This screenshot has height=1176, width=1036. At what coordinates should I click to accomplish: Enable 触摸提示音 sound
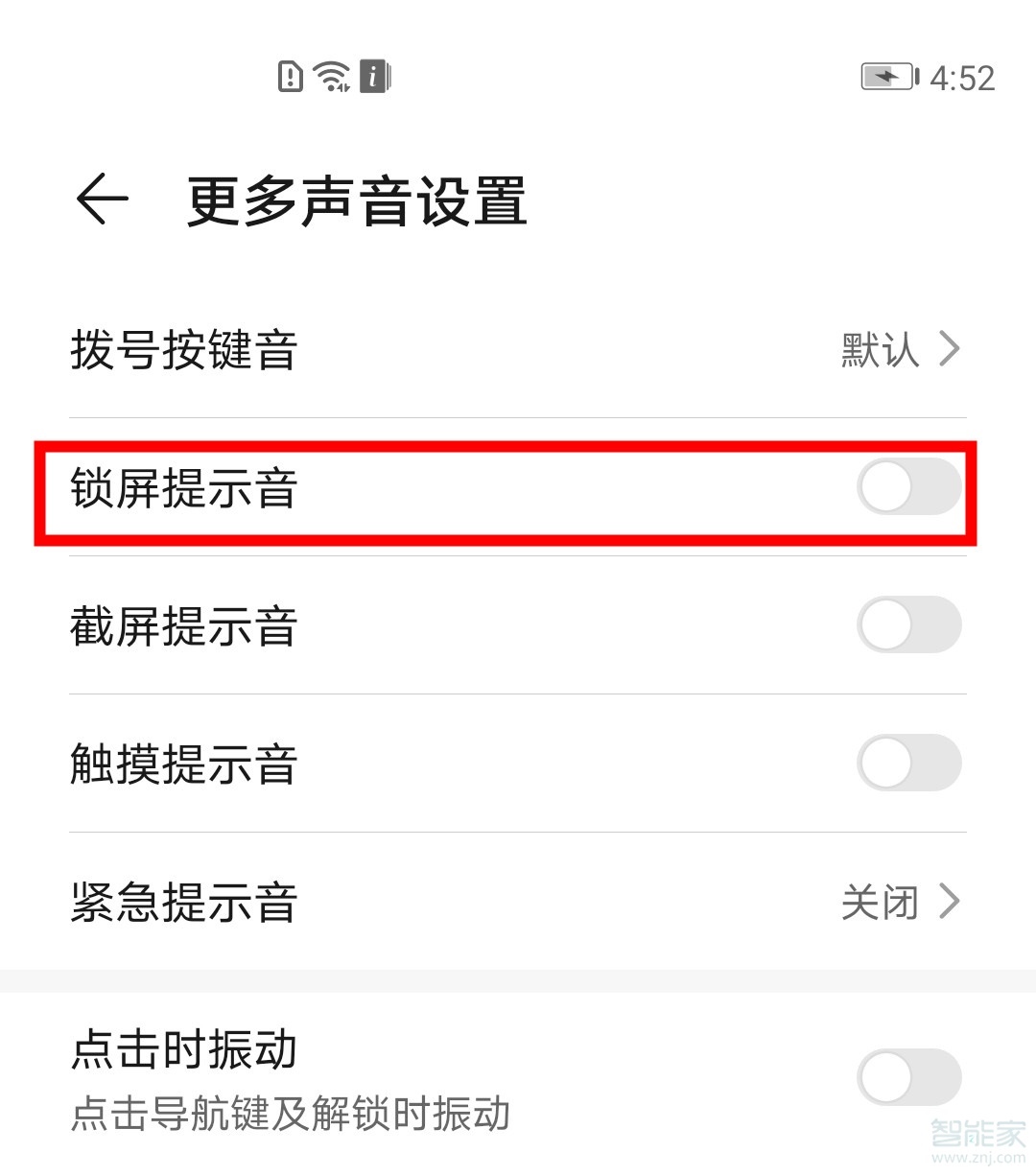pyautogui.click(x=909, y=763)
